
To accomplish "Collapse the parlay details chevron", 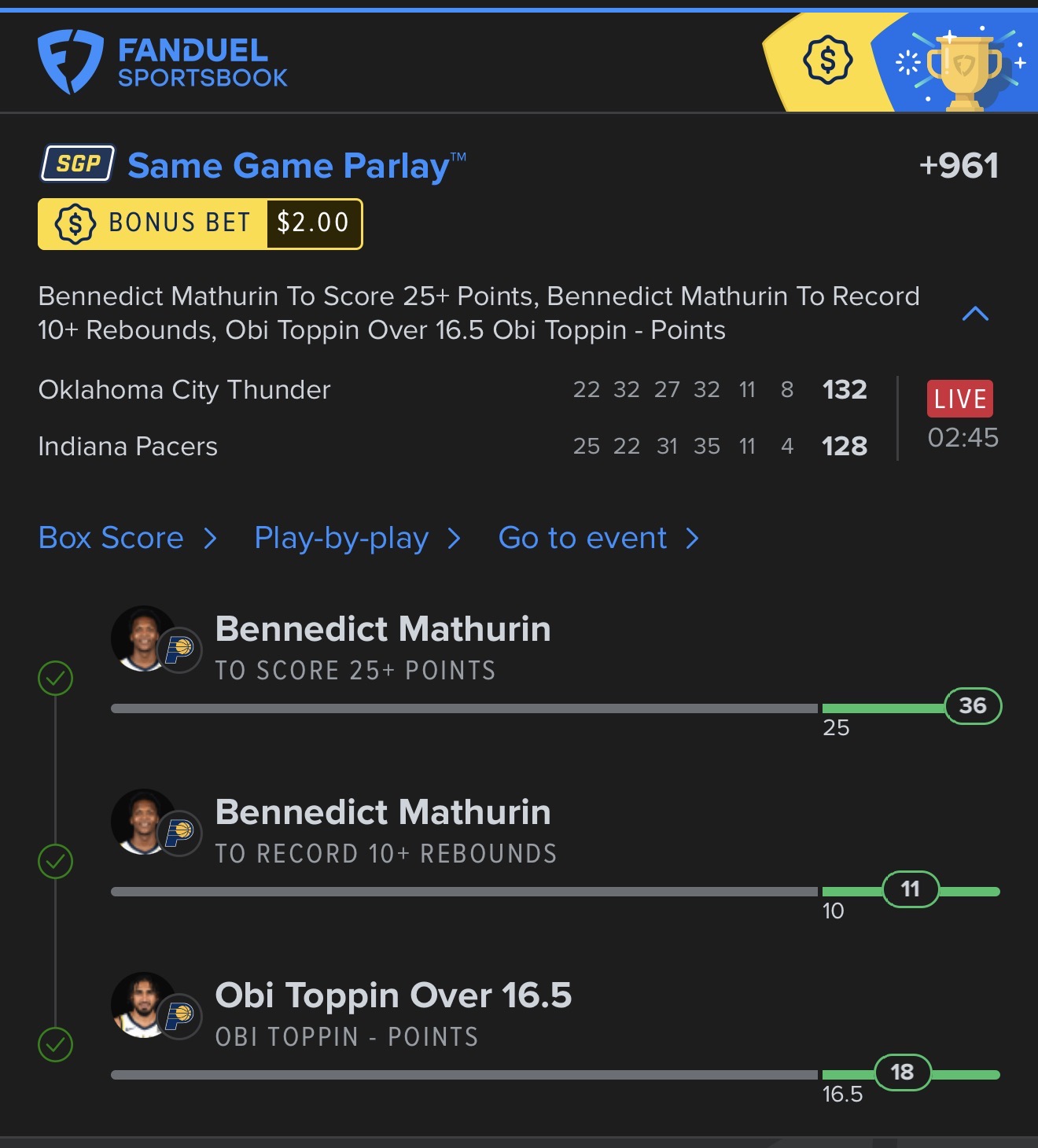I will [975, 314].
